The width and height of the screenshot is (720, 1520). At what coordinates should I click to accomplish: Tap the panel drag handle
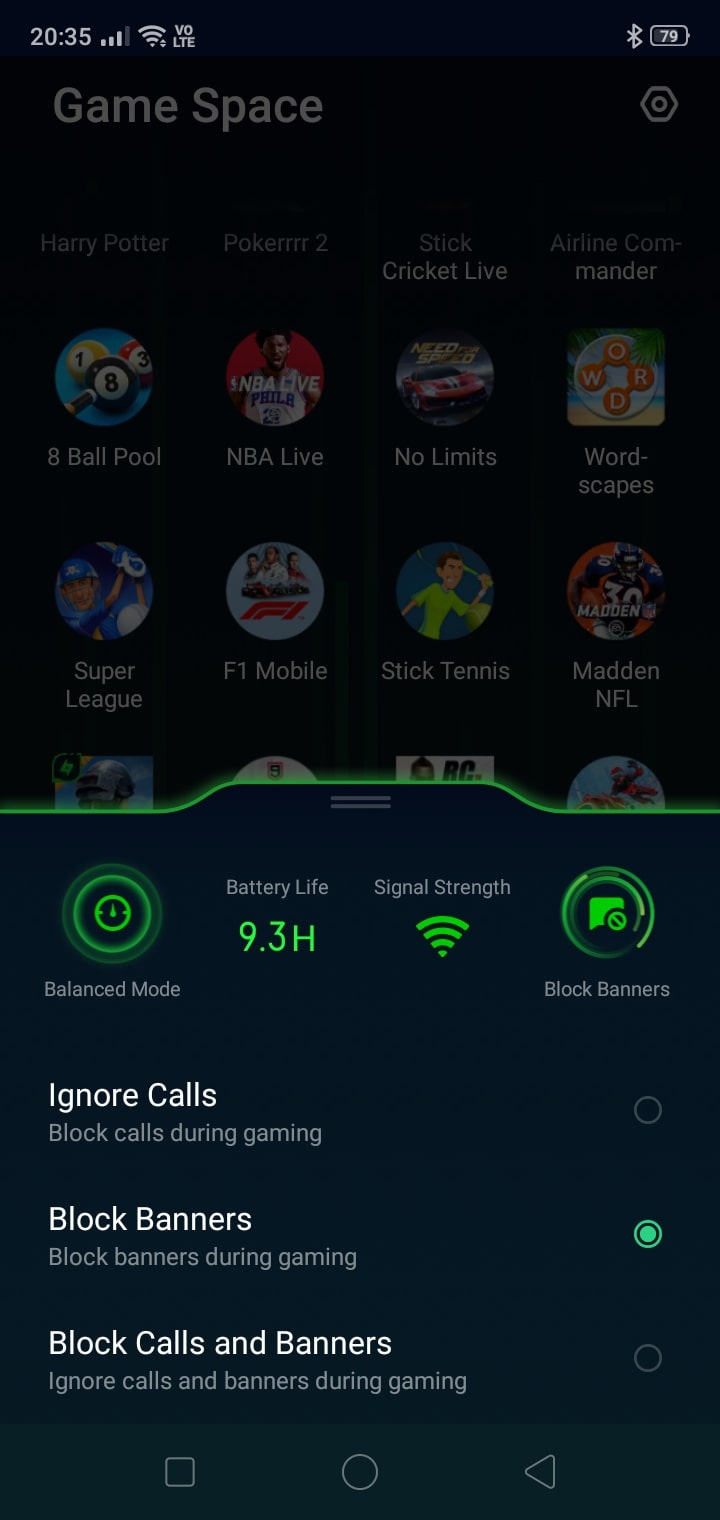[x=361, y=802]
